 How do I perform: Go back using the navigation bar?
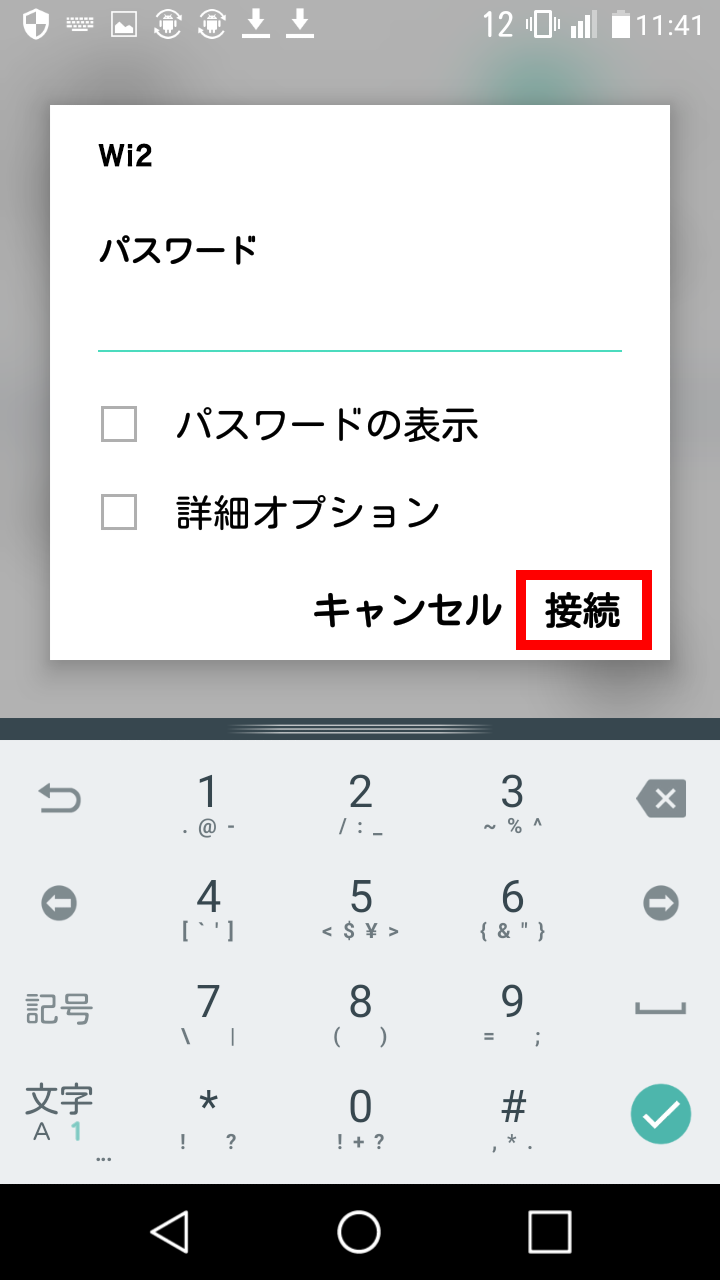(169, 1231)
